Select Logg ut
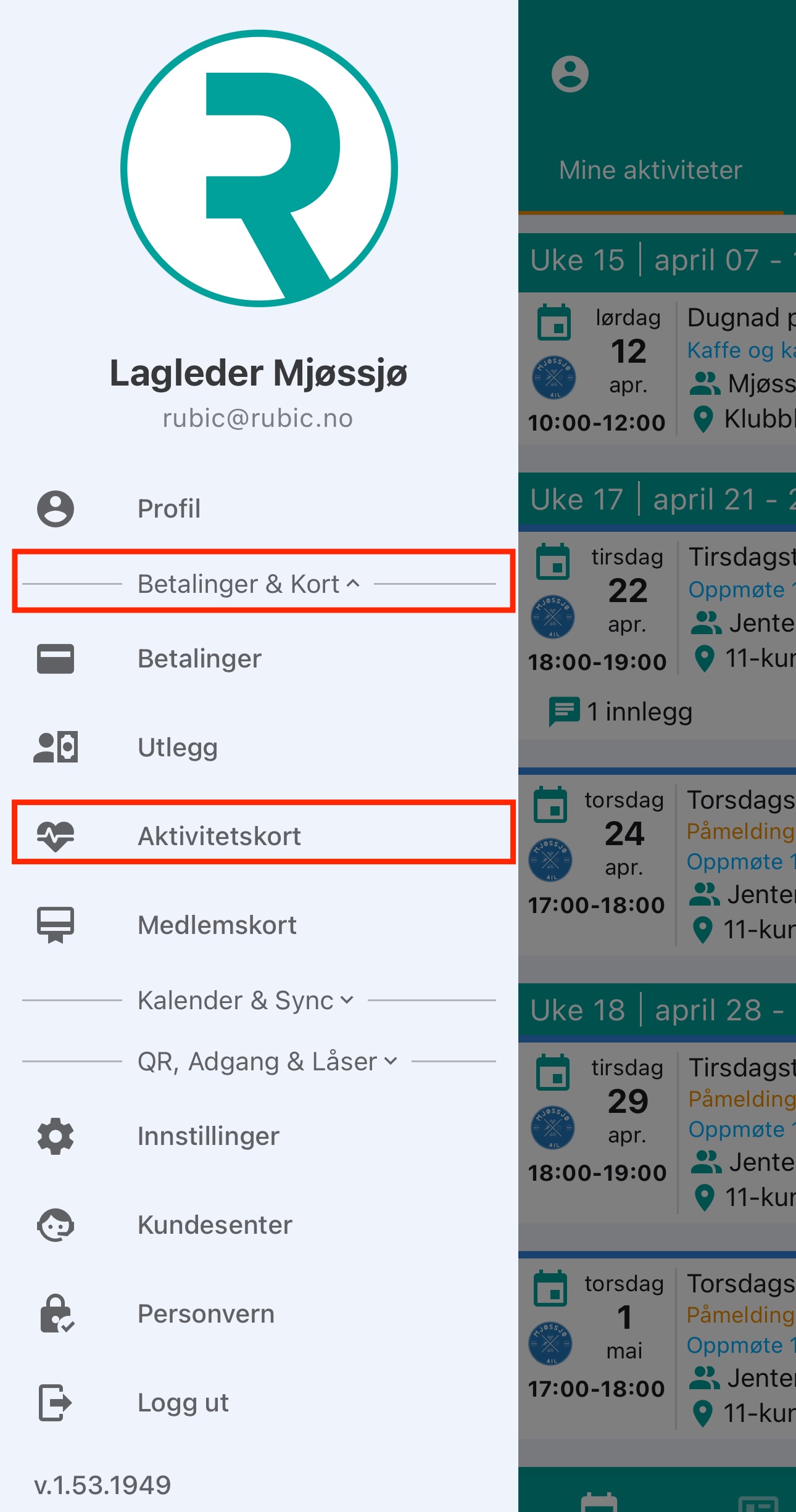The width and height of the screenshot is (796, 1512). [x=183, y=1403]
